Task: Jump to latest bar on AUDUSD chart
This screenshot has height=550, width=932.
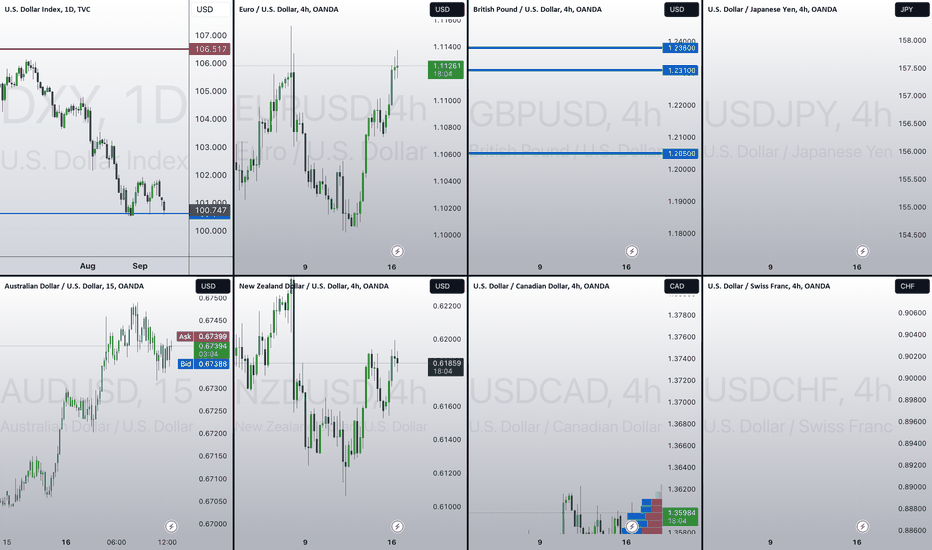Action: [170, 526]
